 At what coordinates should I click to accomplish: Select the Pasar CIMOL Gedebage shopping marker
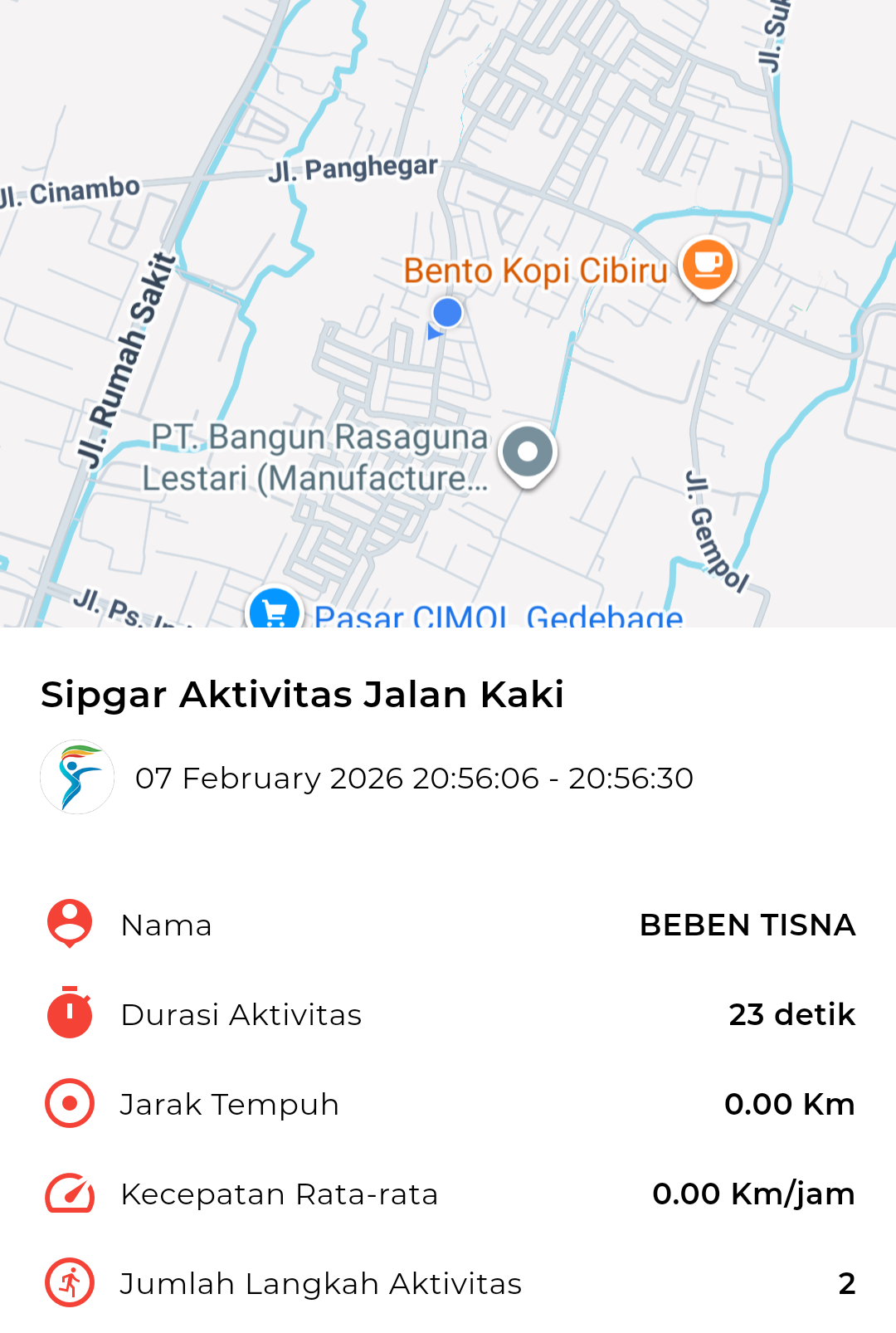point(274,612)
